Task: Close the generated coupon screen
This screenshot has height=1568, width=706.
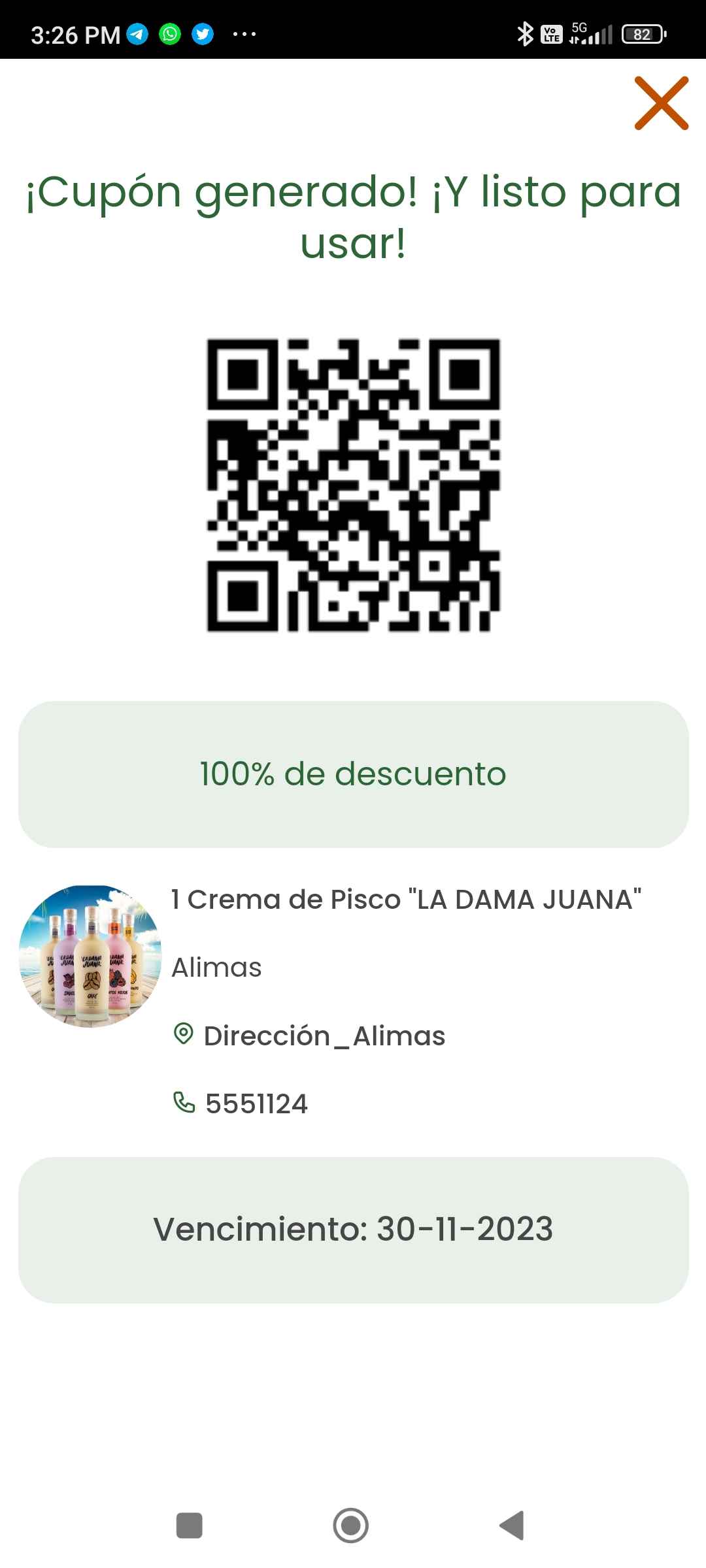Action: [x=662, y=103]
